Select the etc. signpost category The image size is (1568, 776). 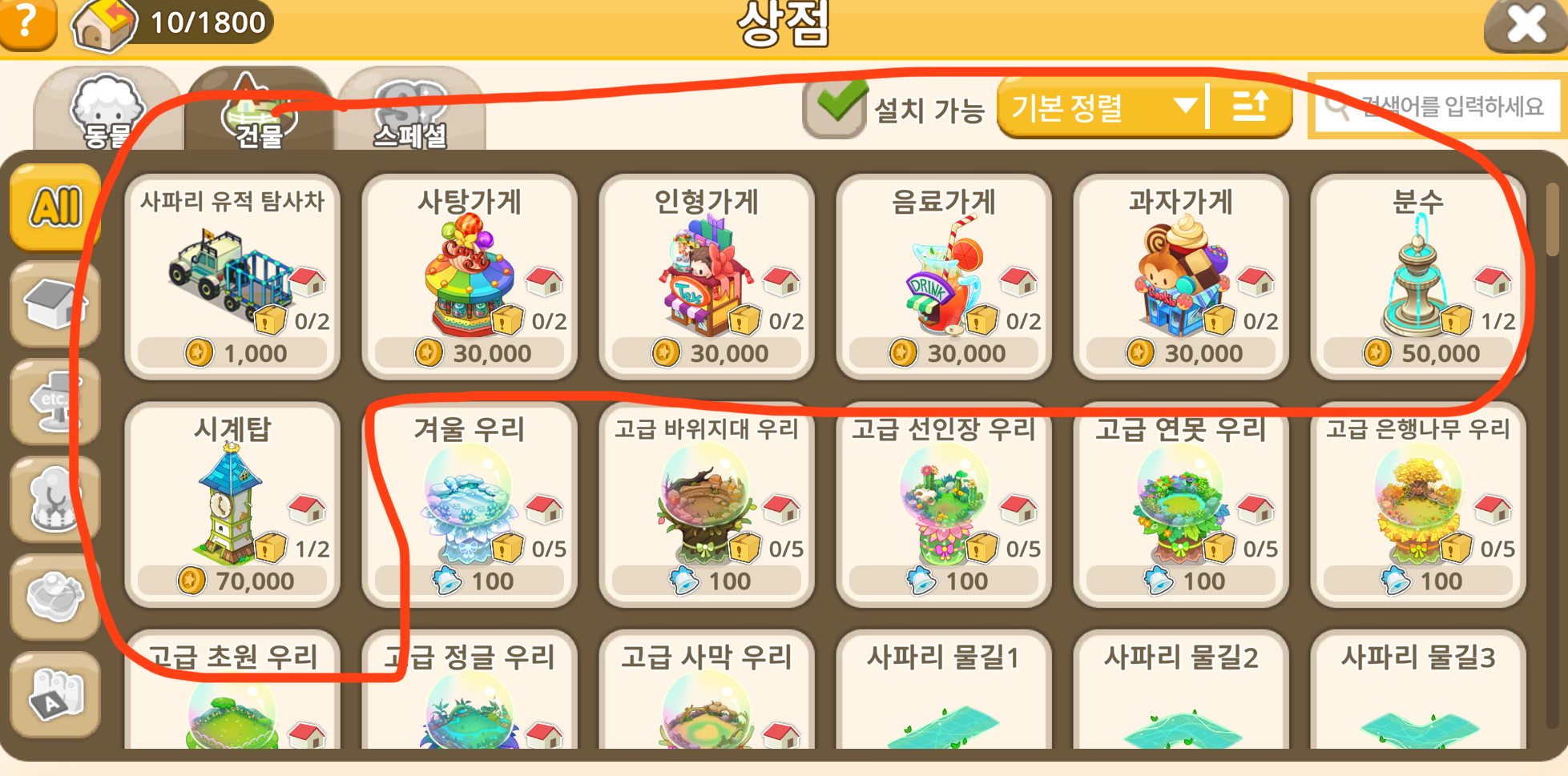(x=54, y=401)
